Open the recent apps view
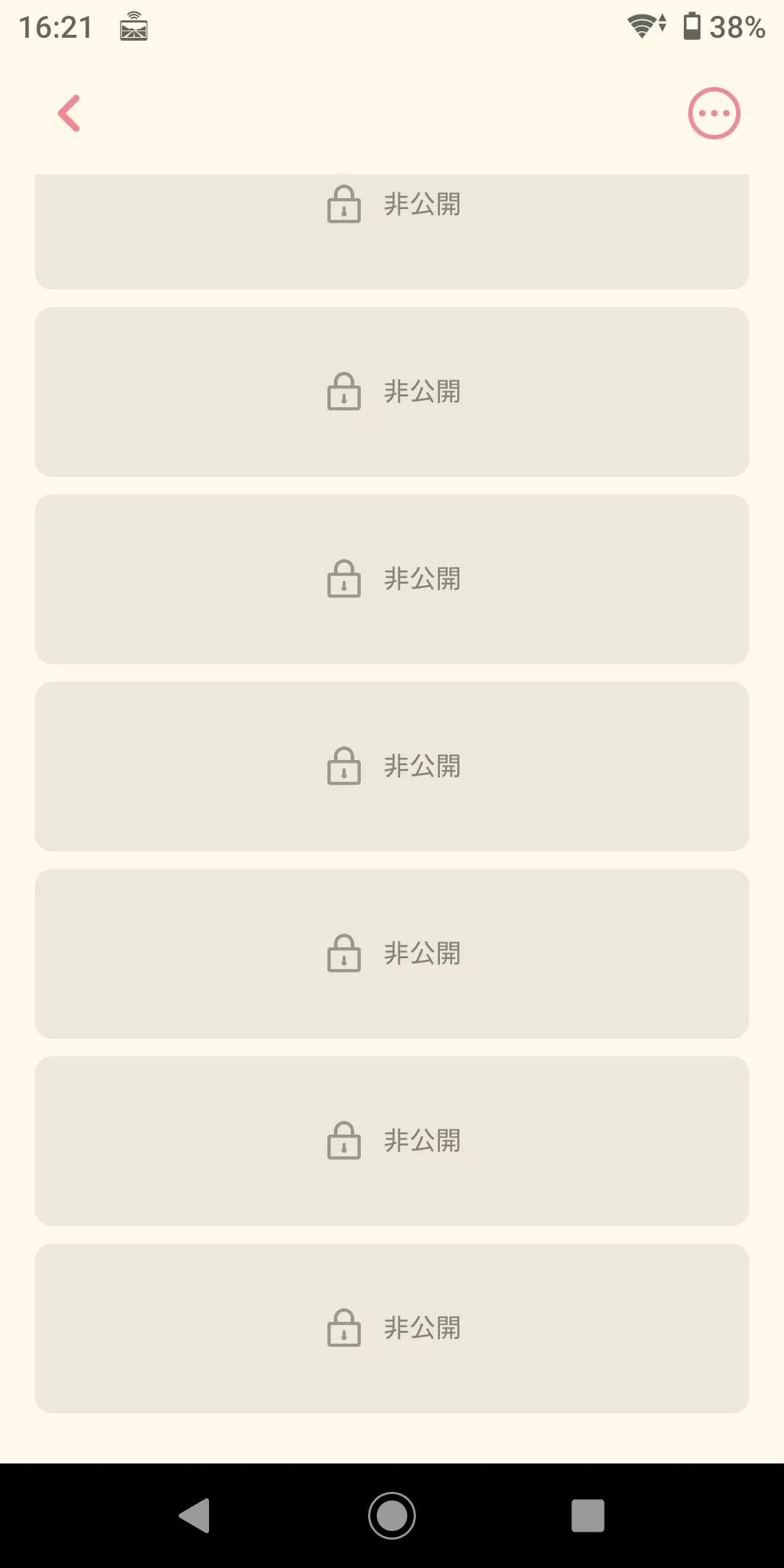This screenshot has width=784, height=1568. [588, 1515]
